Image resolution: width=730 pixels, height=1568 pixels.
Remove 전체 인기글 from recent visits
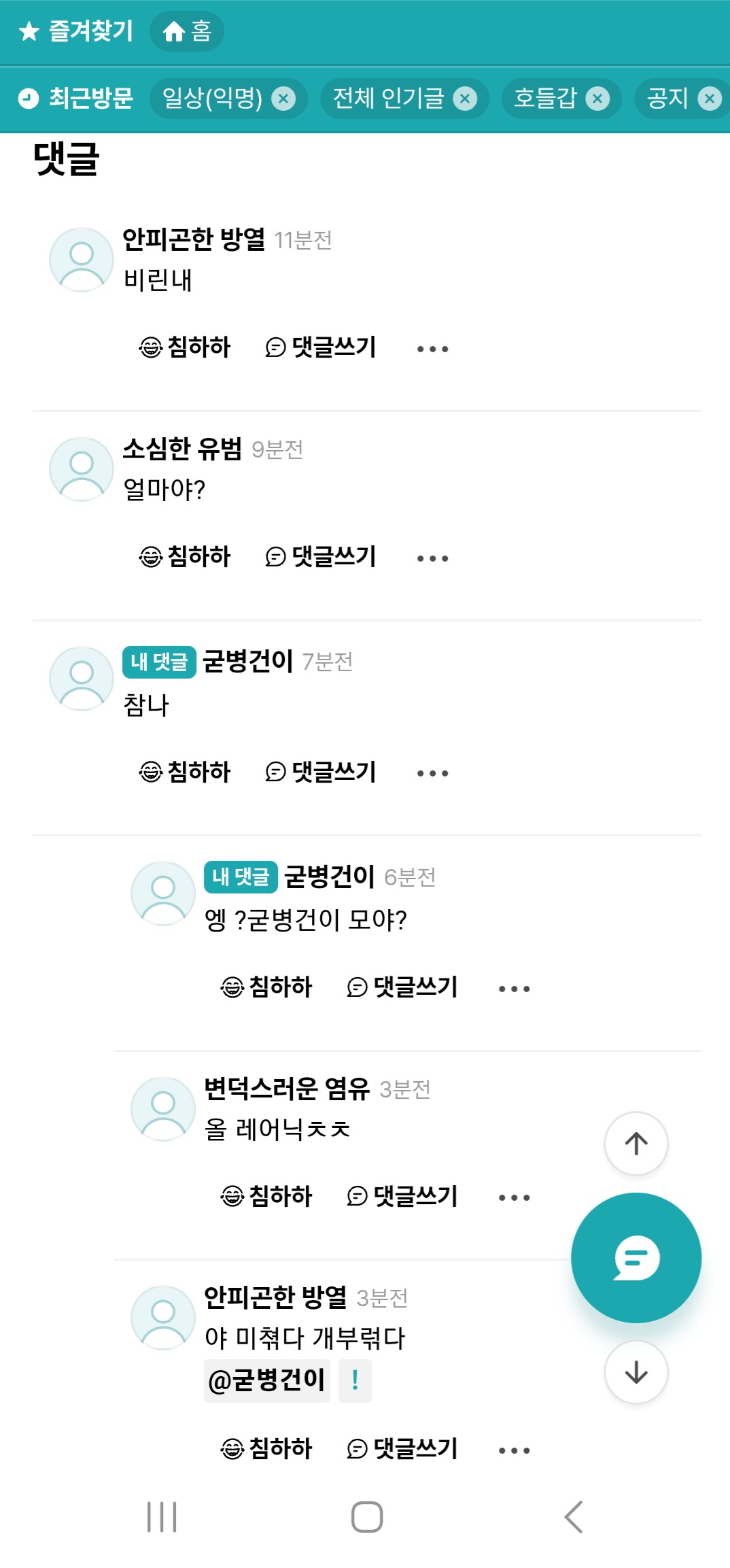[465, 99]
